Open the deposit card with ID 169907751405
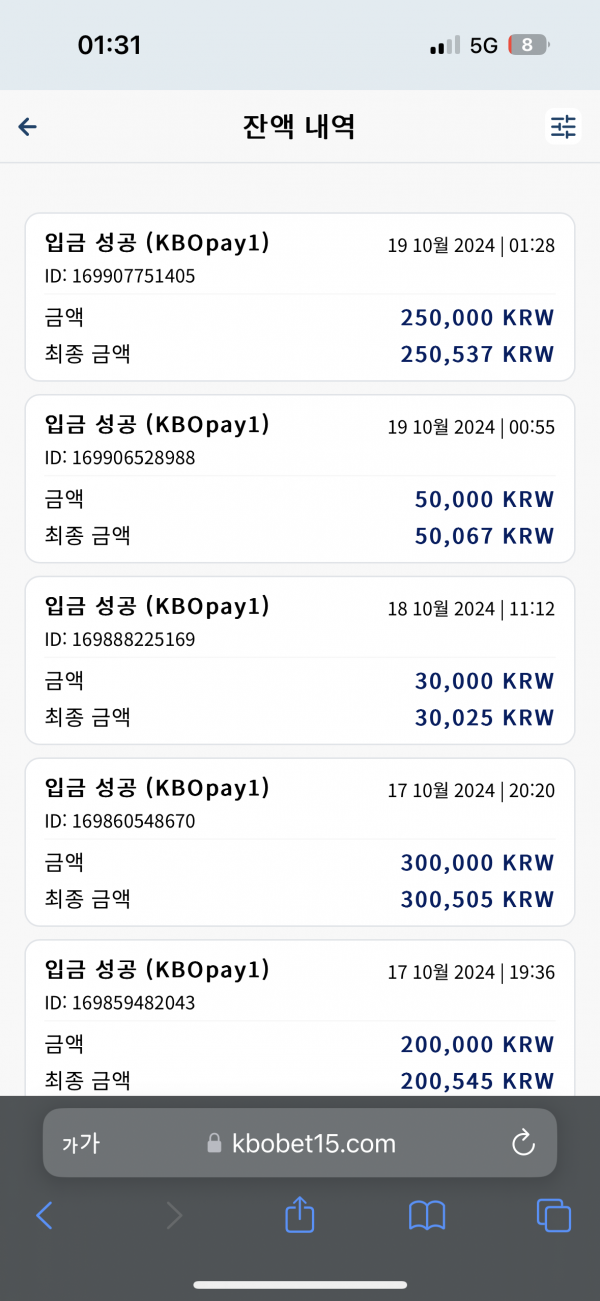This screenshot has width=600, height=1301. (x=300, y=297)
